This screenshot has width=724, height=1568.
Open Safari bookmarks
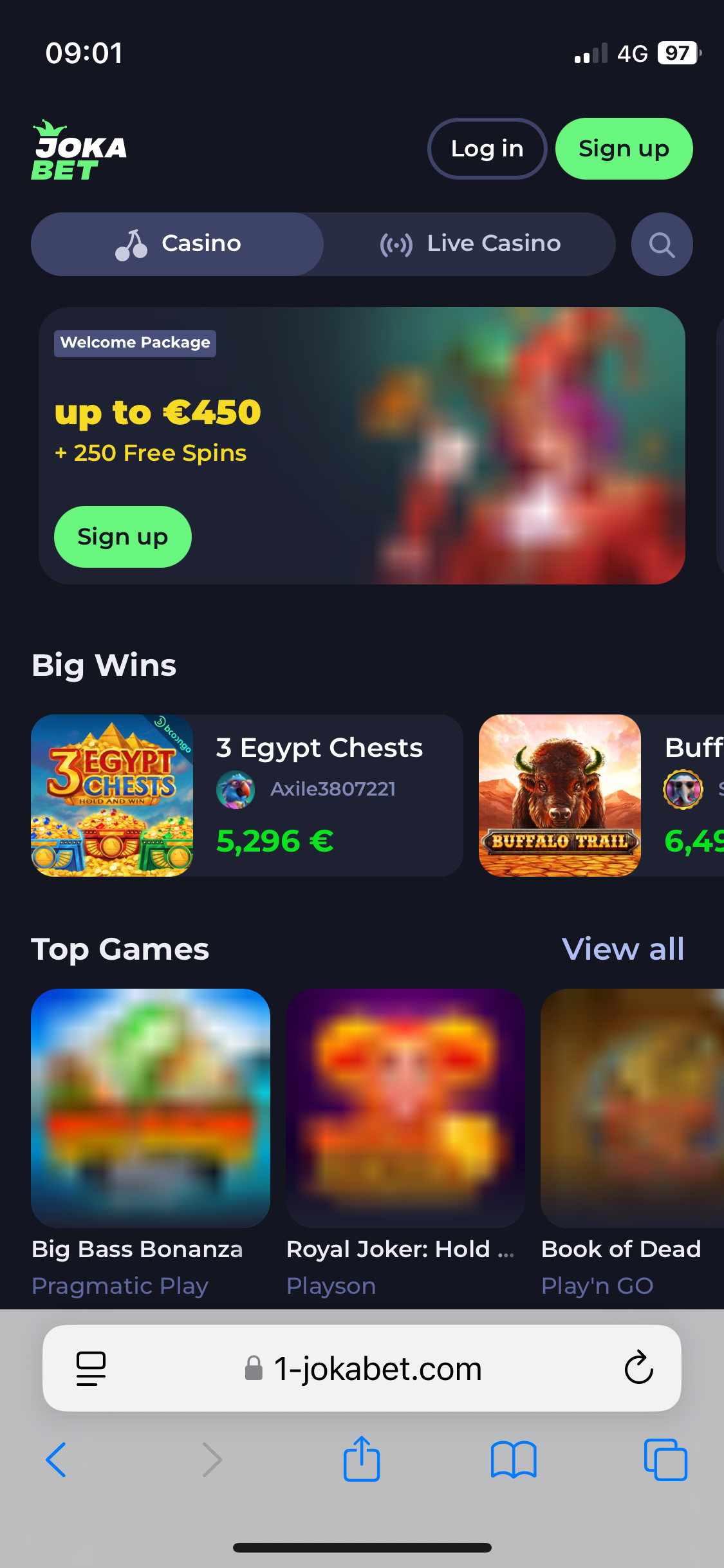(x=513, y=1460)
